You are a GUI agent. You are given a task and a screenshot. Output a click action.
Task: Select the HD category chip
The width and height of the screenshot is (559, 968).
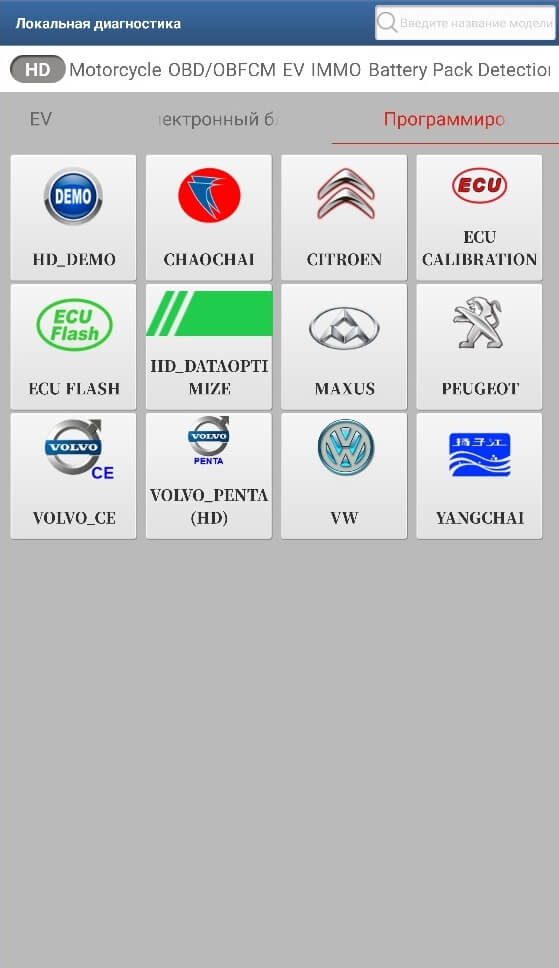tap(38, 69)
